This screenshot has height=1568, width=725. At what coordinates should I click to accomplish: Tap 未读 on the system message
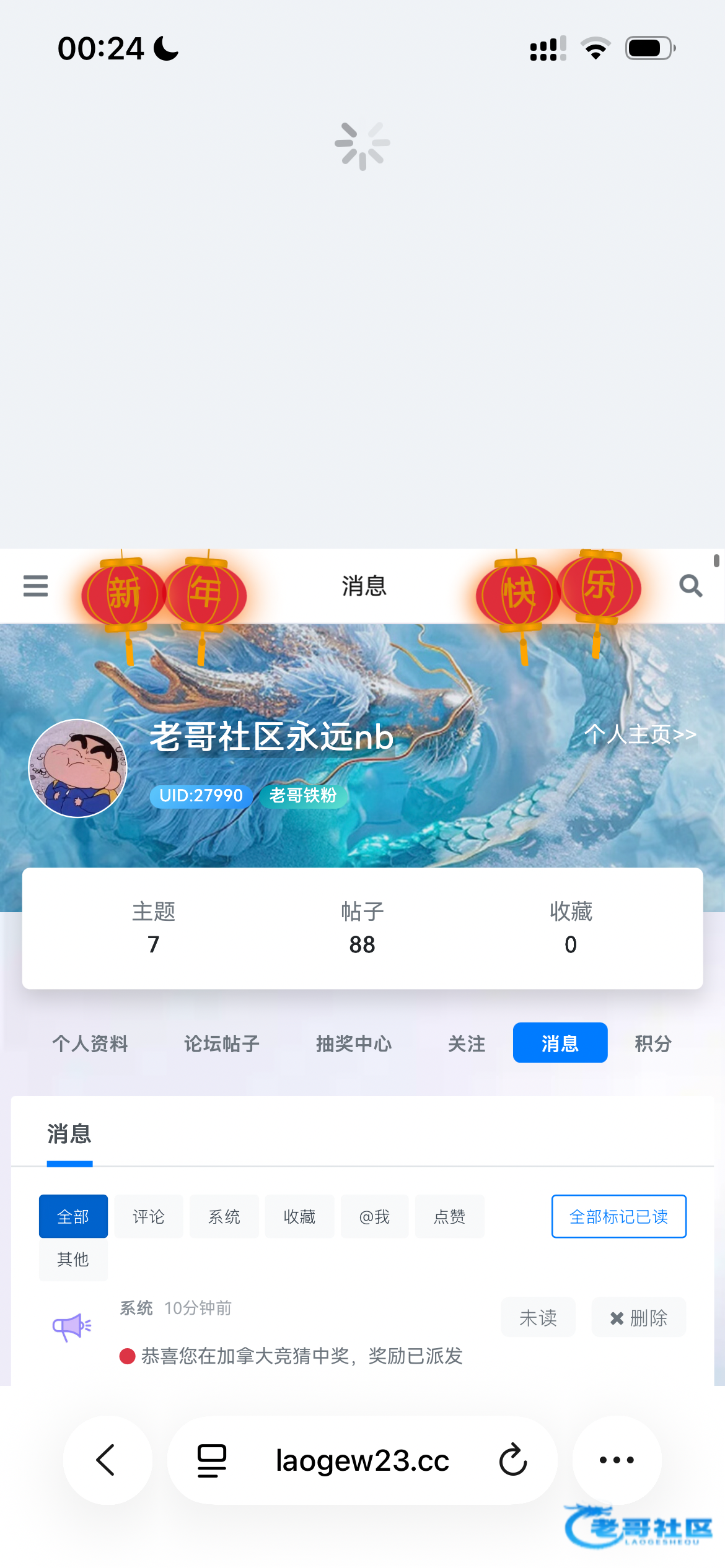pos(538,1318)
